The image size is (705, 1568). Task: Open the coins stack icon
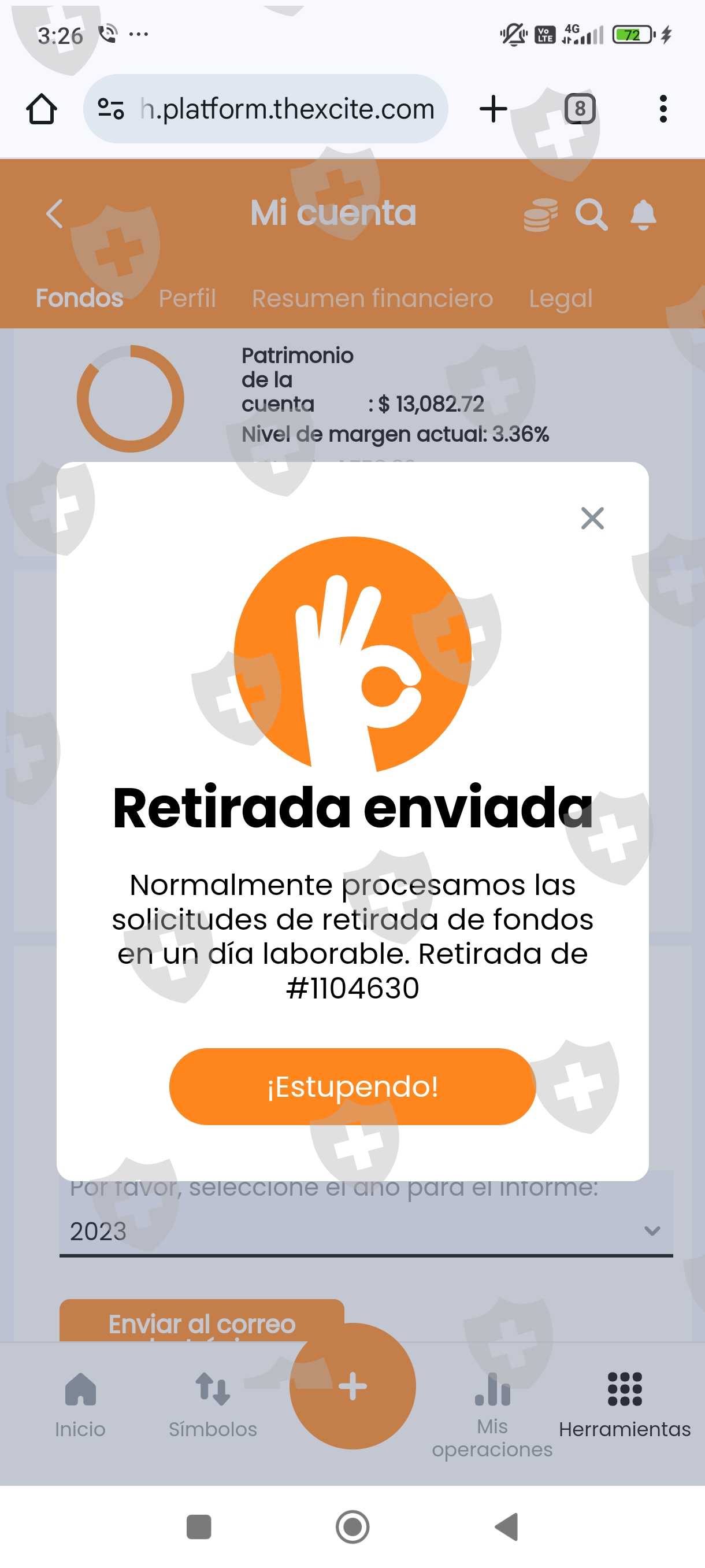pos(540,215)
